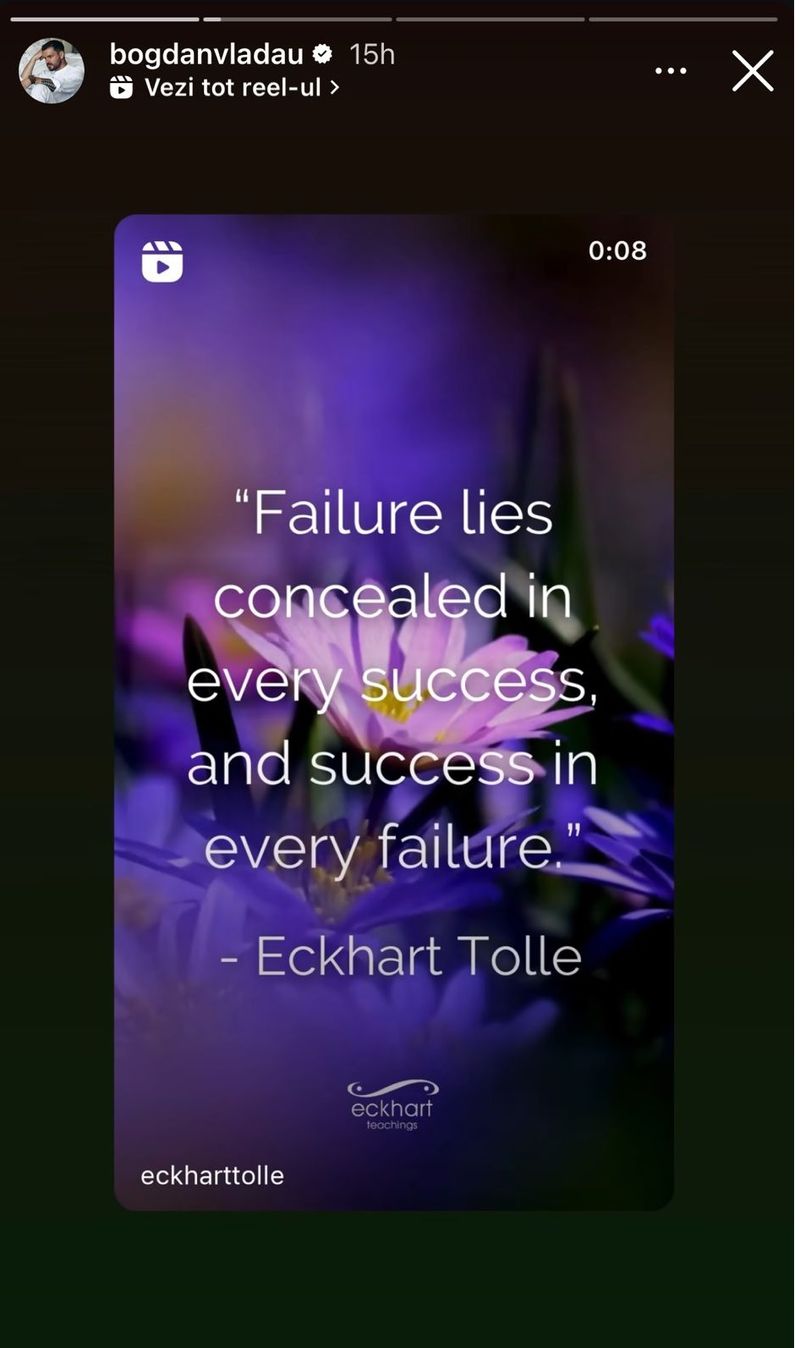Open the shared Eckhart Tolle reel
The height and width of the screenshot is (1348, 800).
(x=393, y=700)
